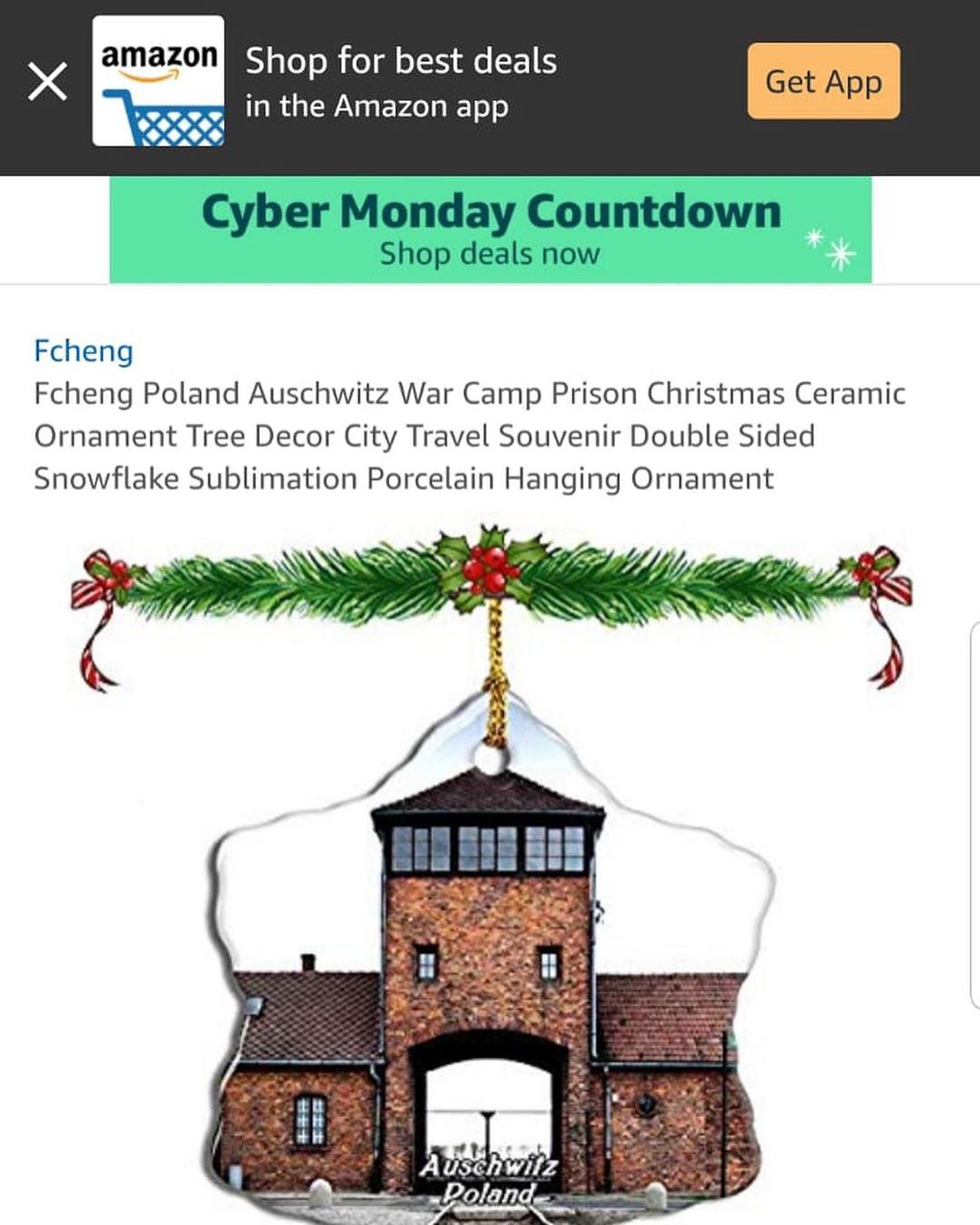The height and width of the screenshot is (1225, 980).
Task: View the ornament product image
Action: pyautogui.click(x=490, y=953)
